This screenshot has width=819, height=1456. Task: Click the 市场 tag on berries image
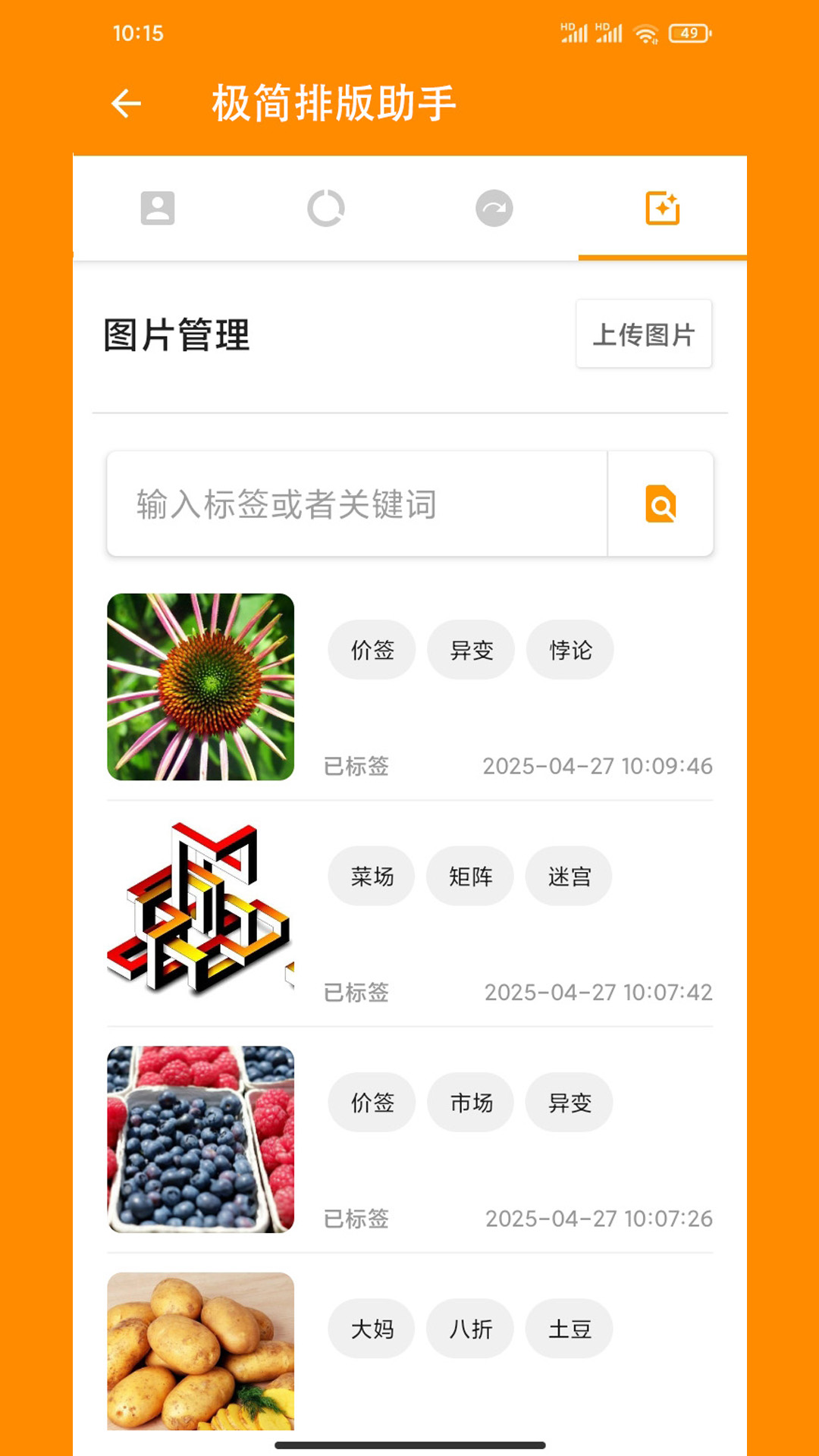[470, 1103]
